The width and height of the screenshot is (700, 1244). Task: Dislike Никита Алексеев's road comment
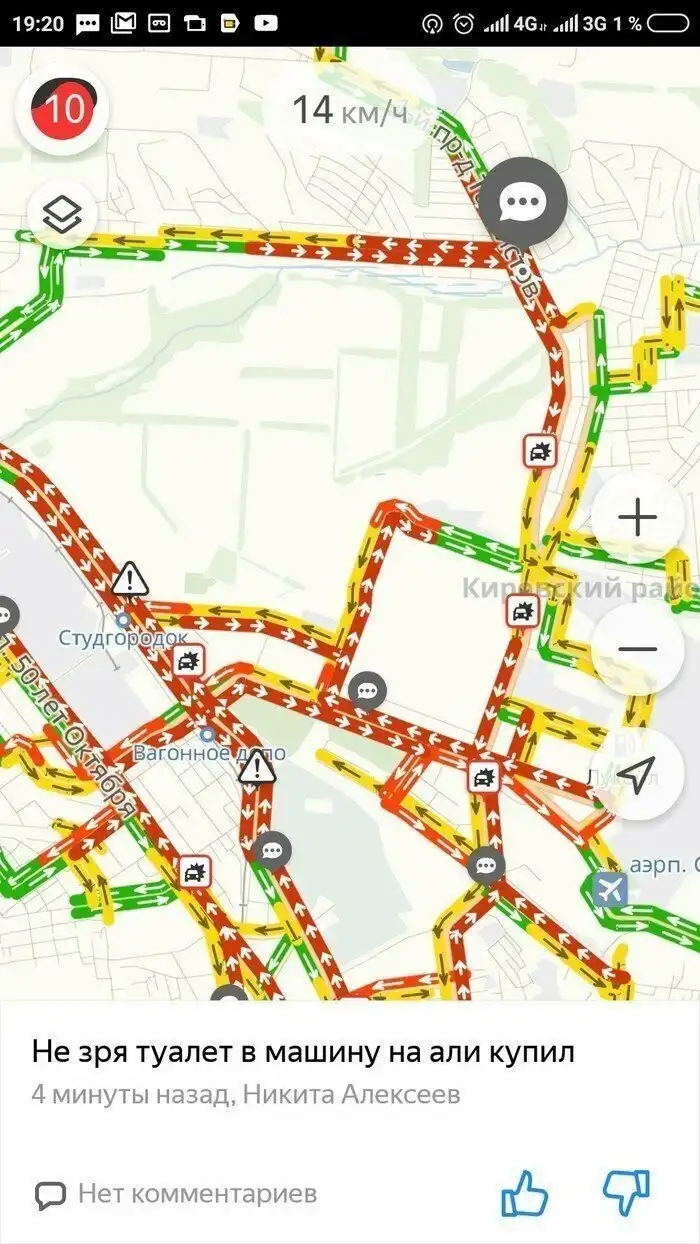click(x=627, y=1191)
